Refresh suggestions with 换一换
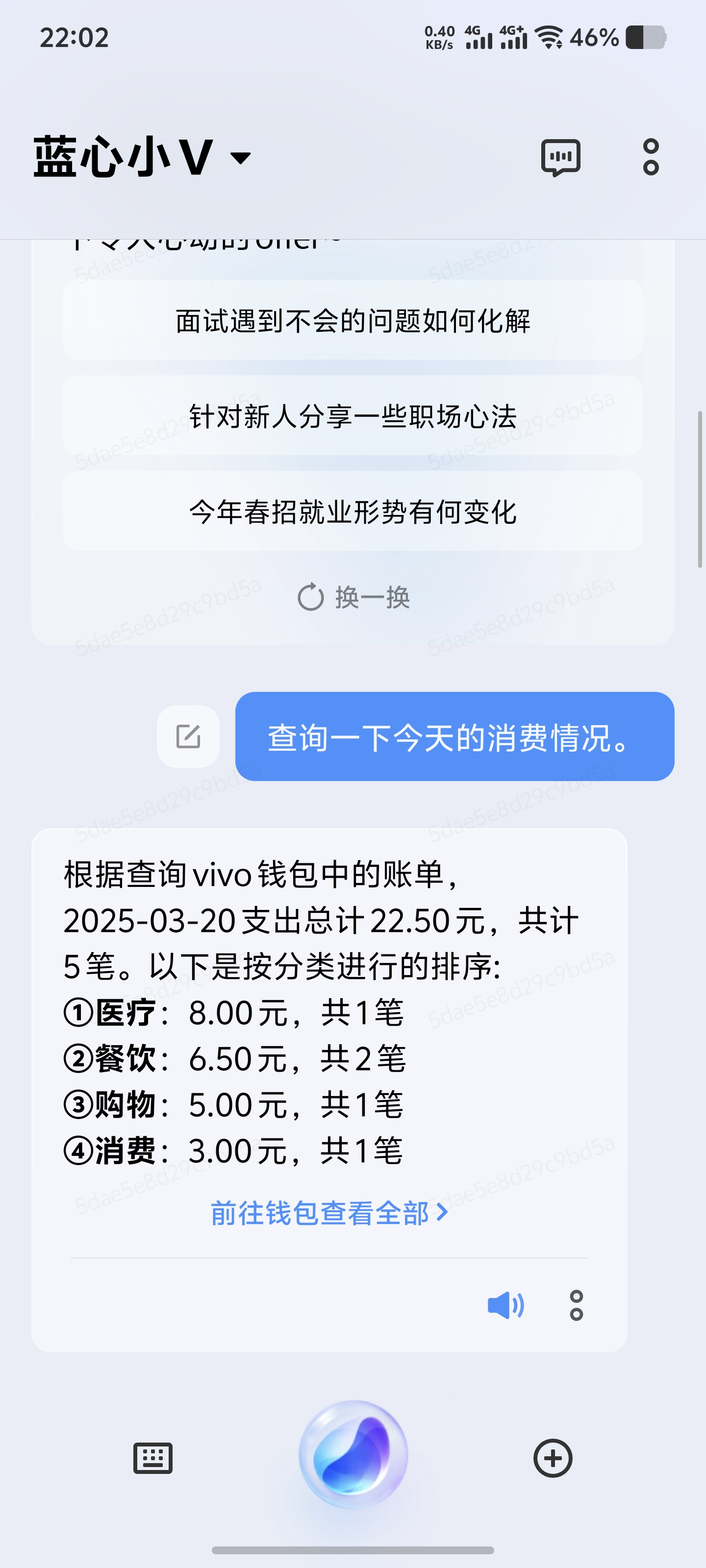 tap(353, 597)
